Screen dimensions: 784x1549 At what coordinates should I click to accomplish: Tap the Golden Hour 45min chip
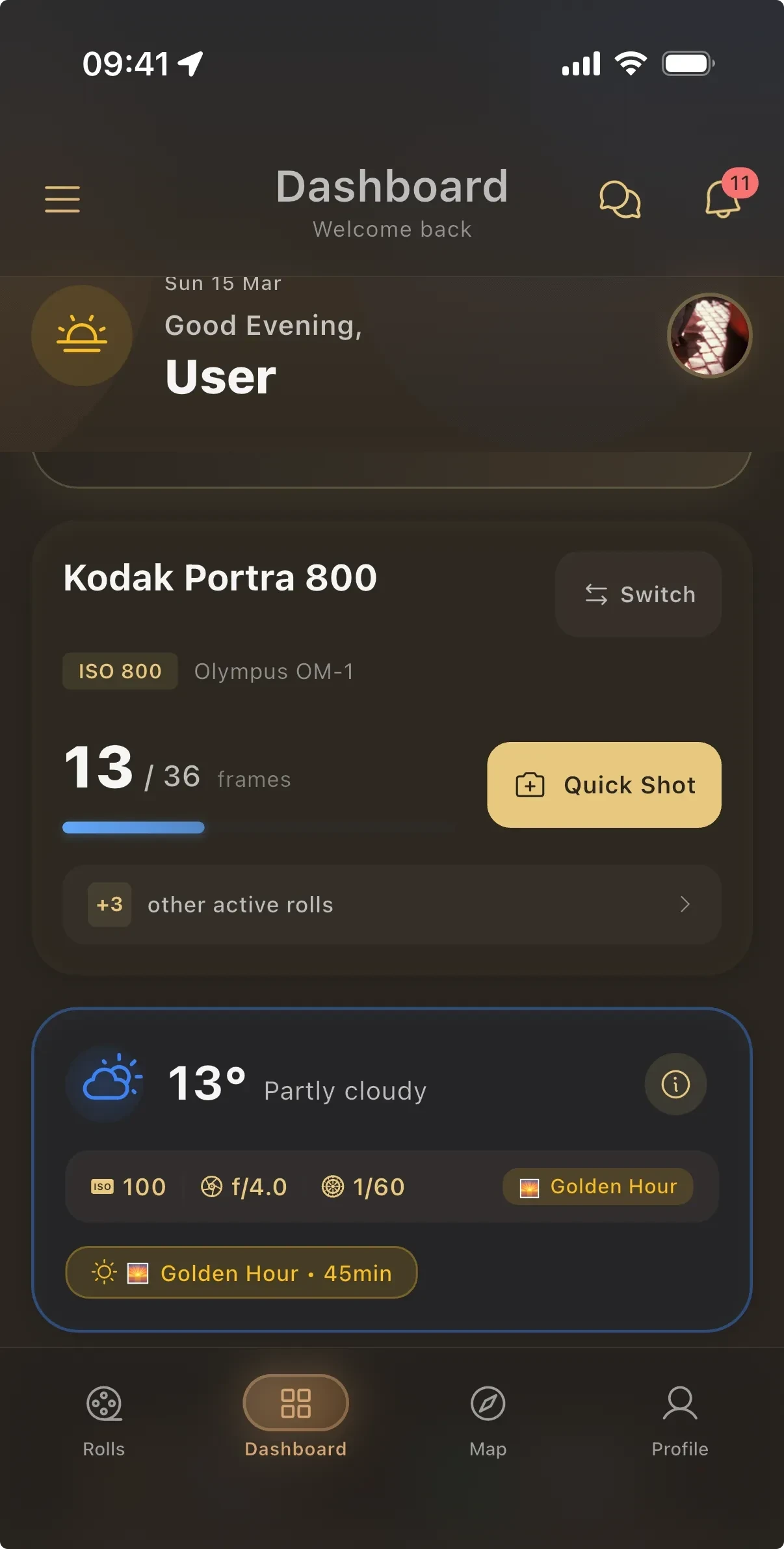pyautogui.click(x=241, y=1273)
